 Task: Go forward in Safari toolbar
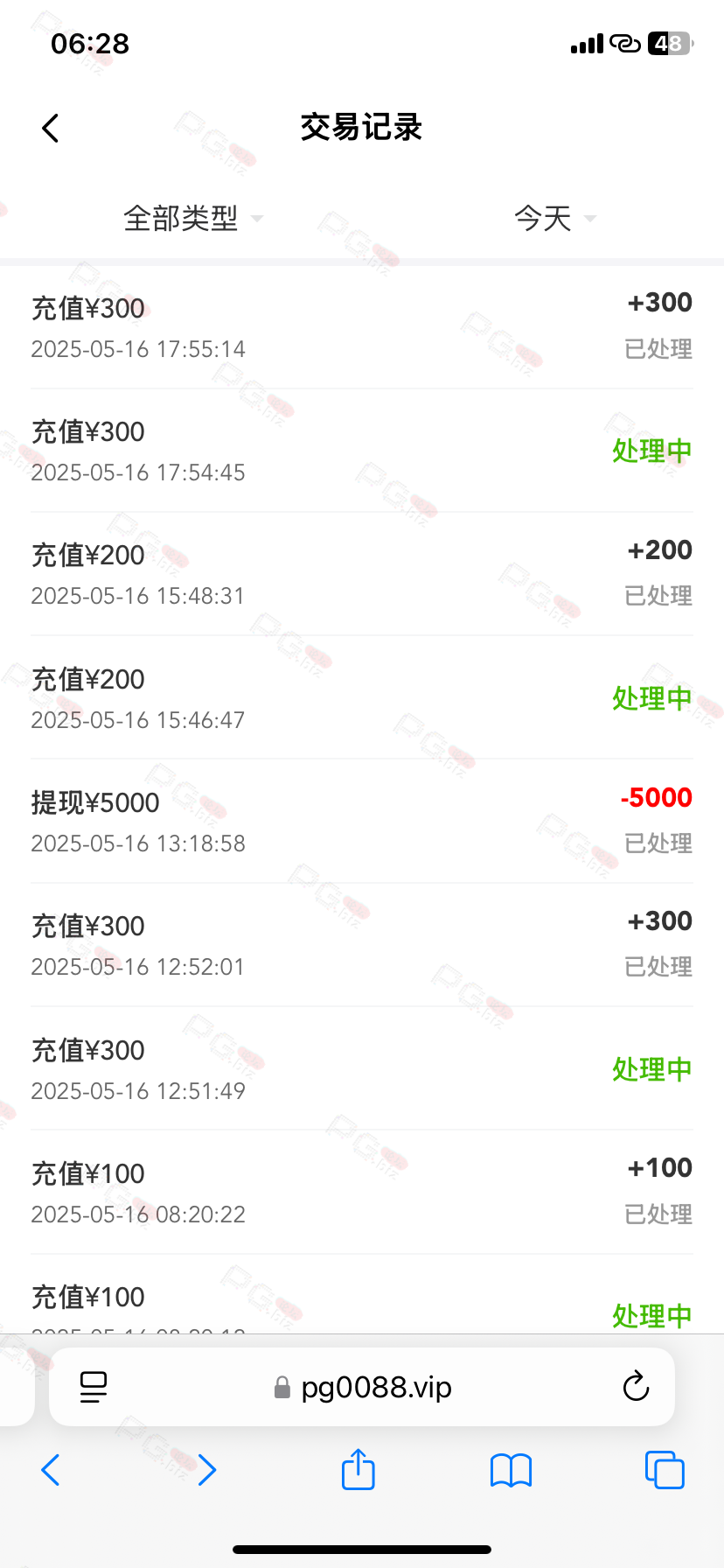click(x=206, y=1470)
